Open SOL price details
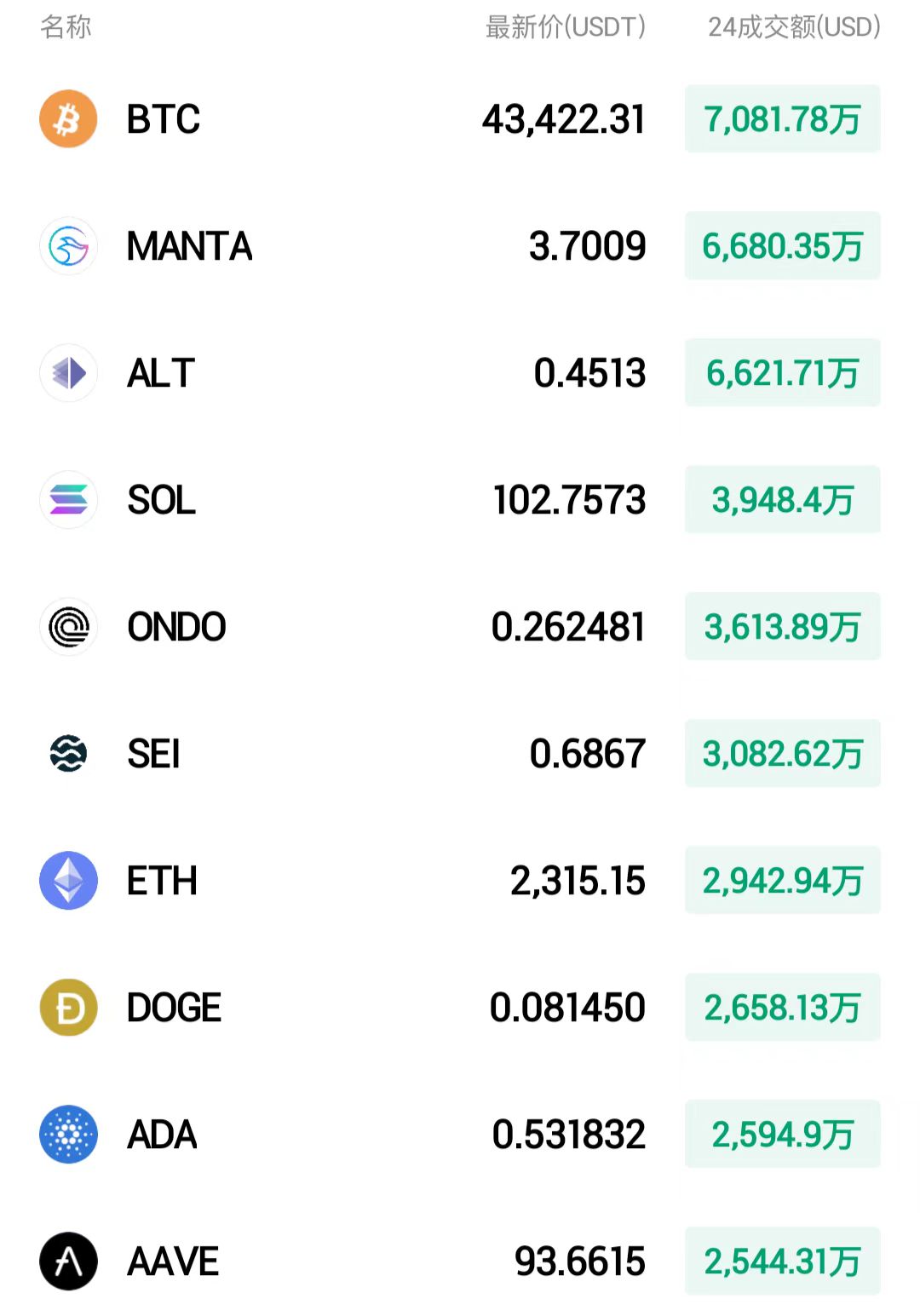 (x=161, y=500)
